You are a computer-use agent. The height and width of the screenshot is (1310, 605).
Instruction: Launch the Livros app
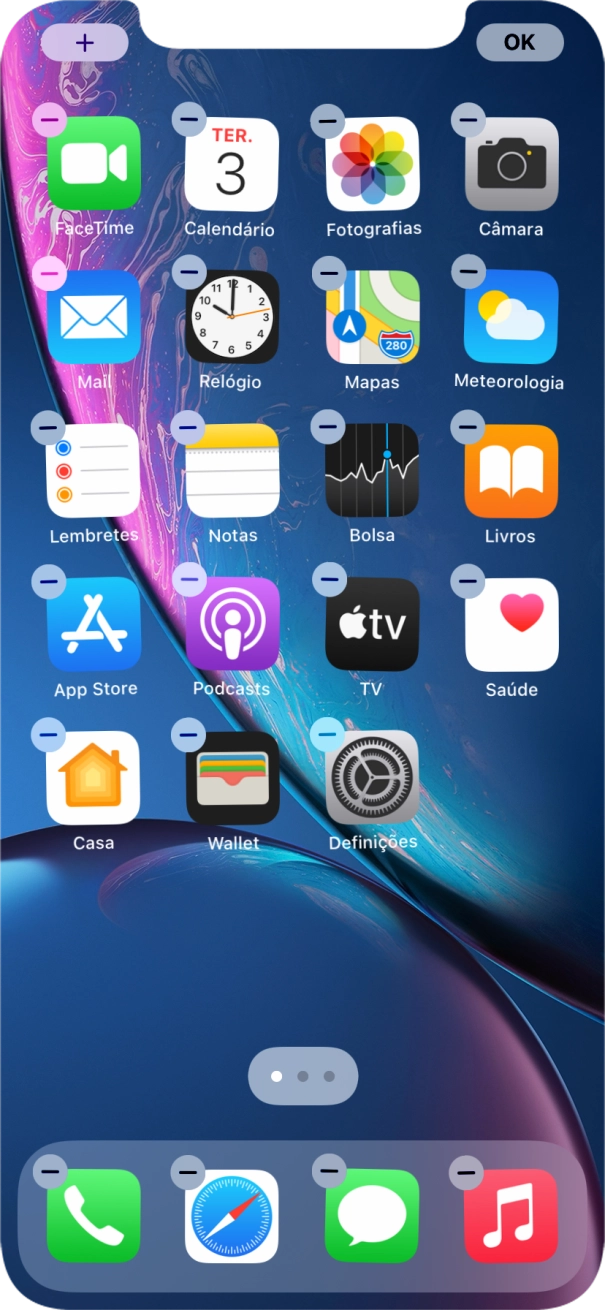(x=511, y=470)
